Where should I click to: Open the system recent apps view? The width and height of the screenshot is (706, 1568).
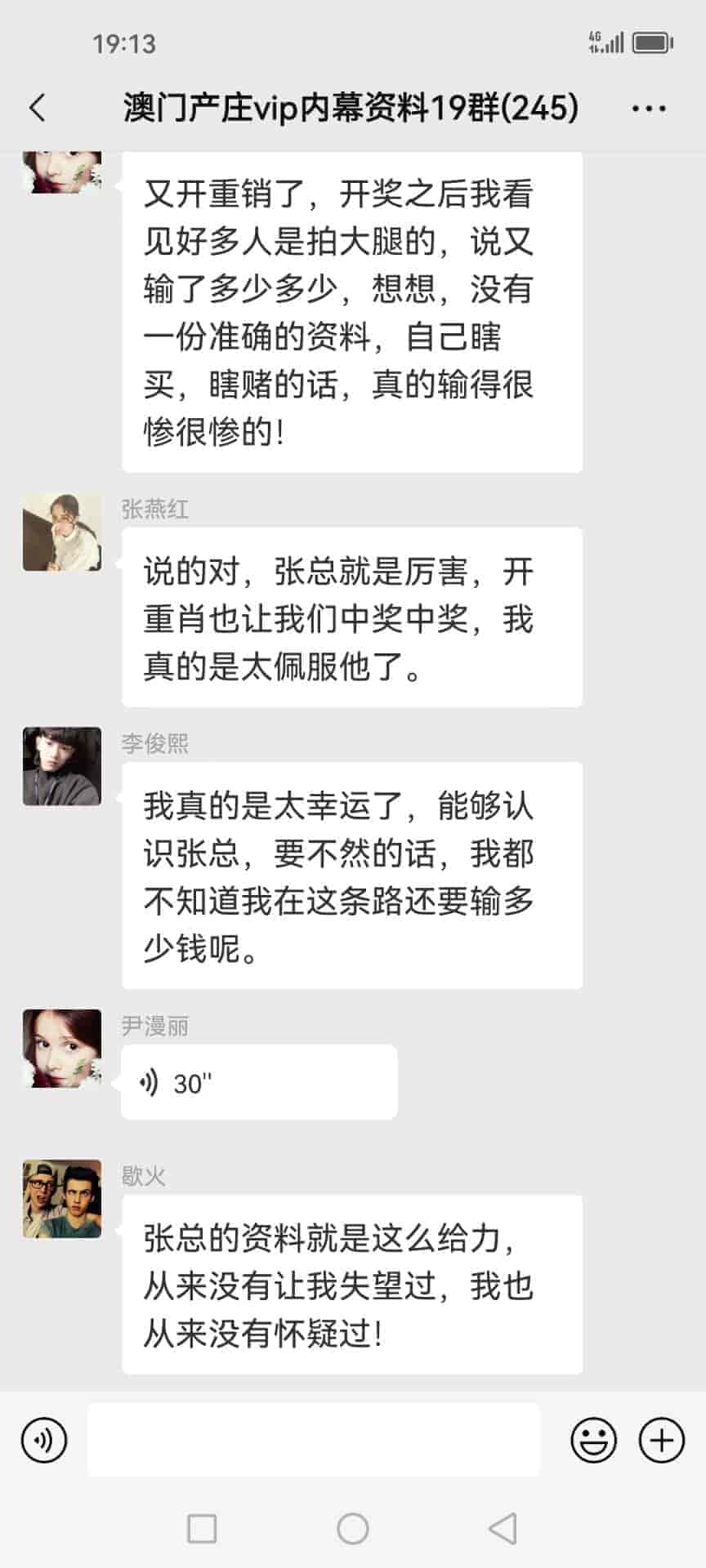coord(202,1529)
